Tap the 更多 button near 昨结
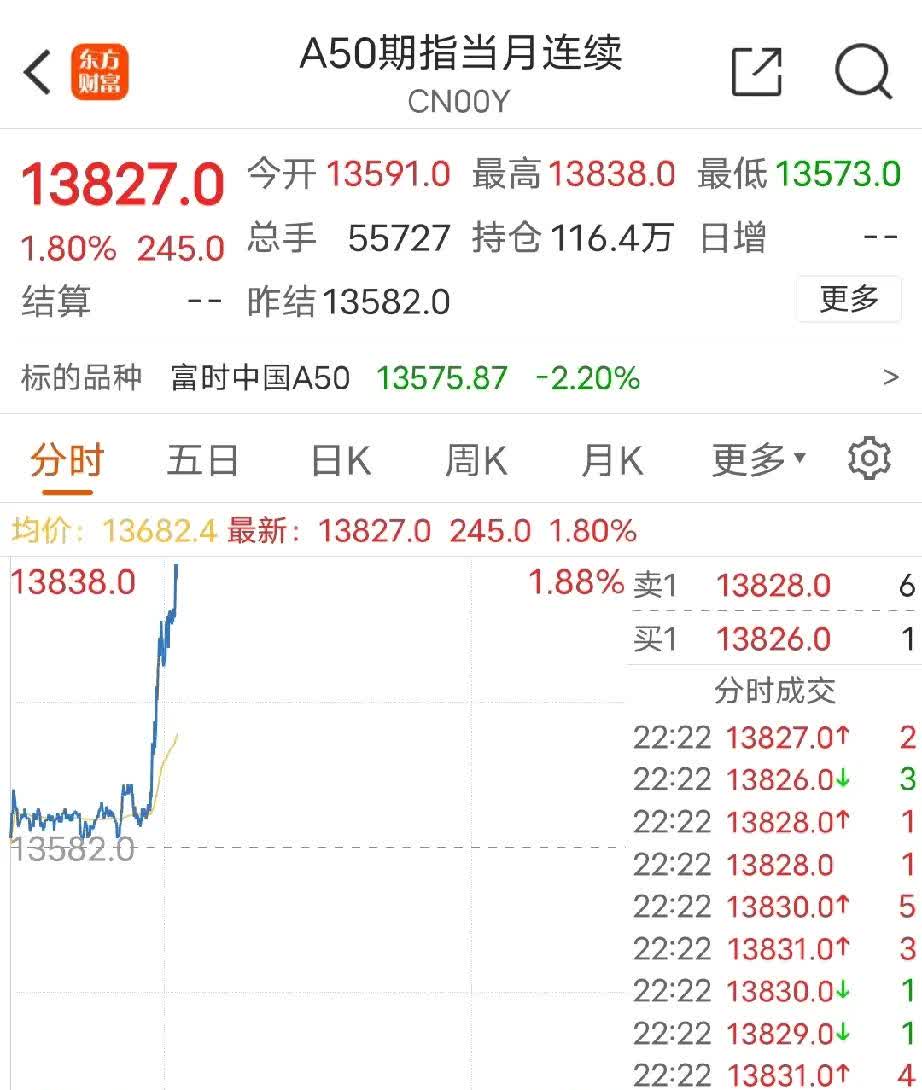Screen dimensions: 922x1090 point(851,300)
